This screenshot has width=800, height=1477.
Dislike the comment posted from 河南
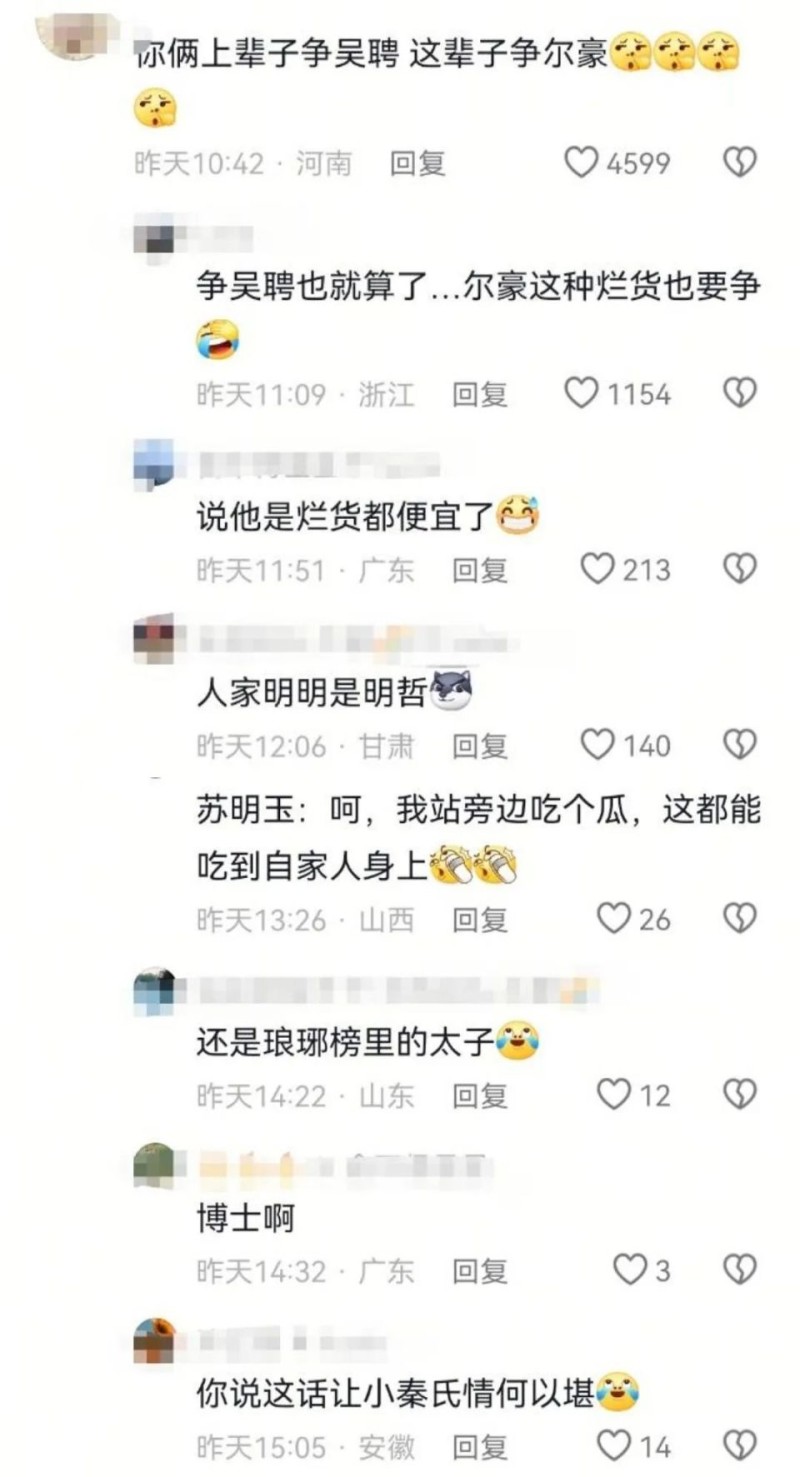click(739, 162)
